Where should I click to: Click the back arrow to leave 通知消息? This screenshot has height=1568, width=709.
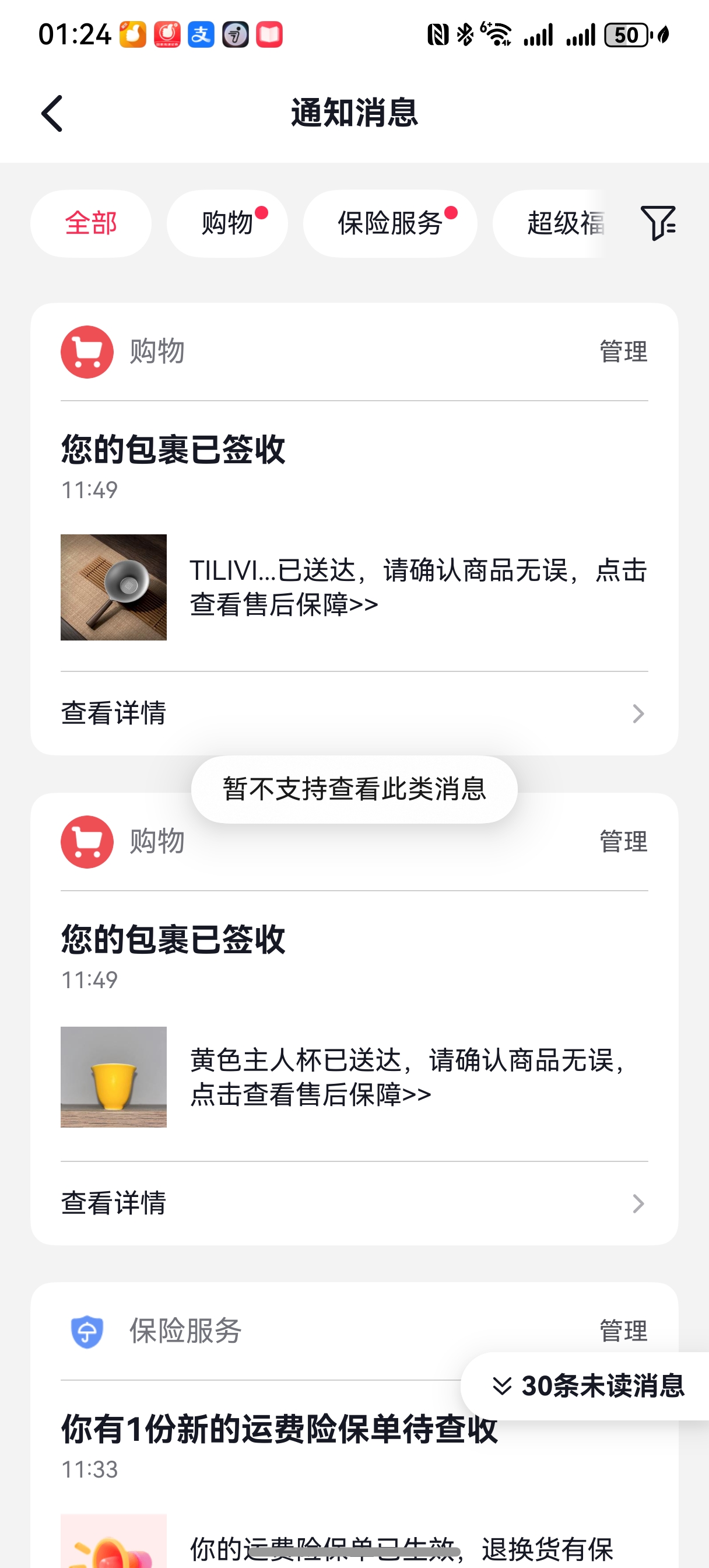(x=51, y=113)
